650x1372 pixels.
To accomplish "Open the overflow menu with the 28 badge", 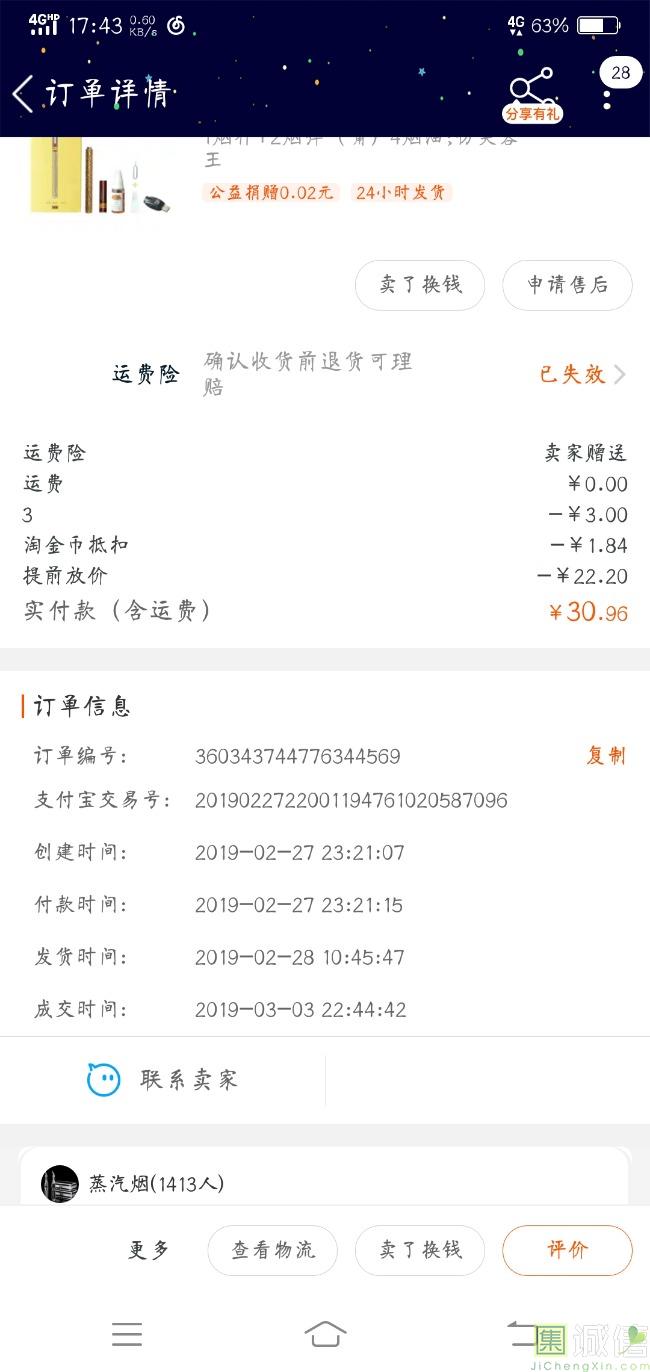I will tap(607, 92).
